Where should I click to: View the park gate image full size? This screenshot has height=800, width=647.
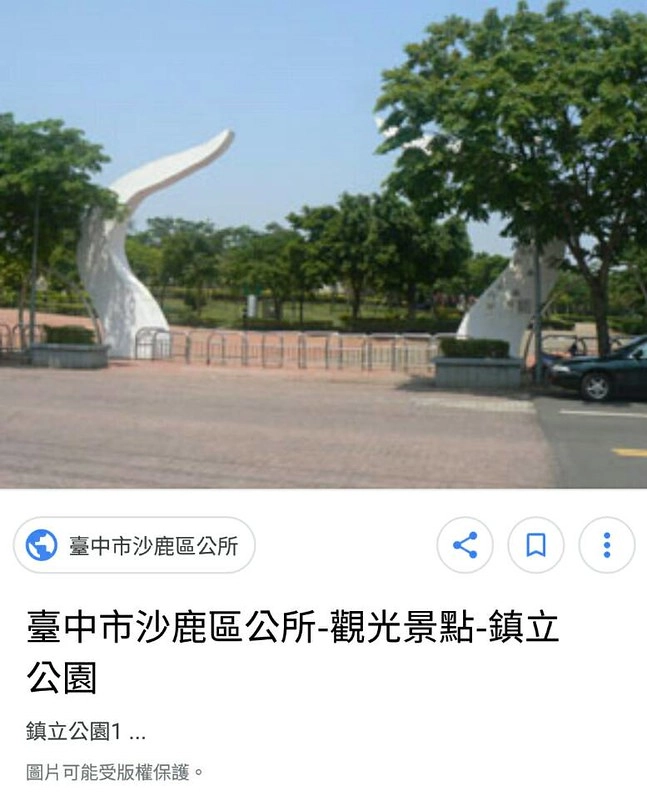(x=323, y=244)
